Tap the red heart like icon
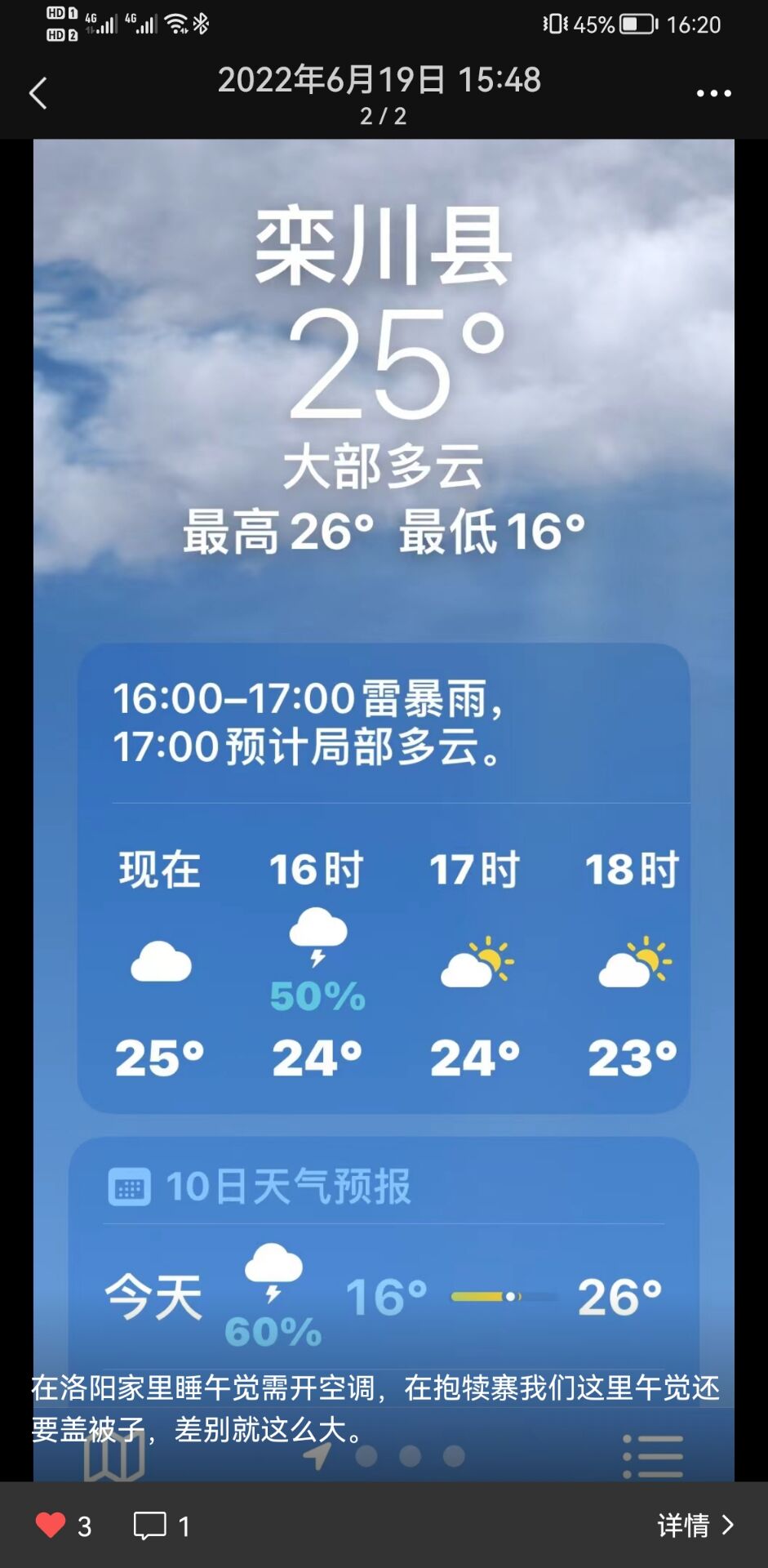Screen dimensions: 768x1568 pos(51,1525)
